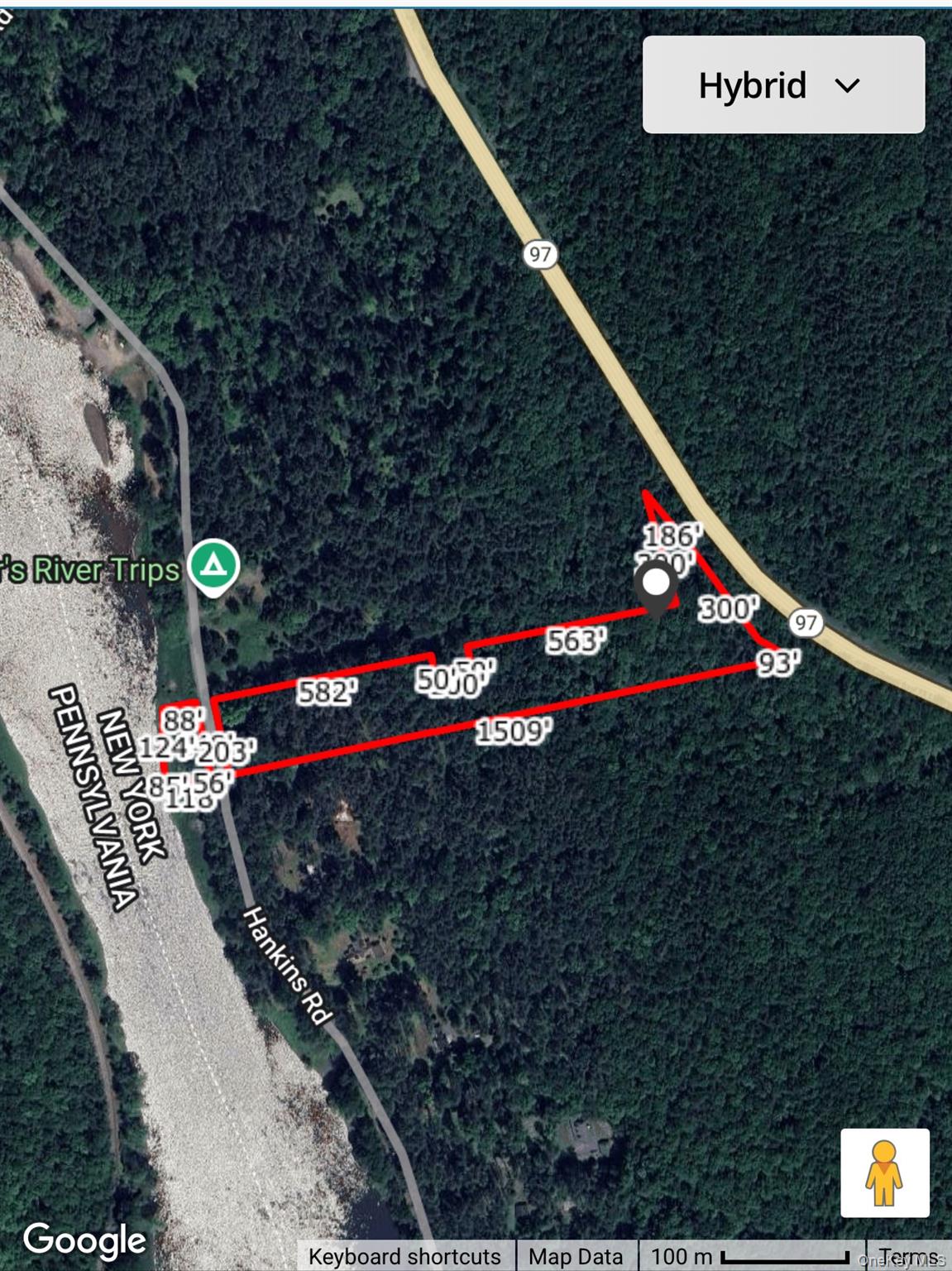Open the Terms link
Screen dimensions: 952x1271
(x=907, y=1256)
